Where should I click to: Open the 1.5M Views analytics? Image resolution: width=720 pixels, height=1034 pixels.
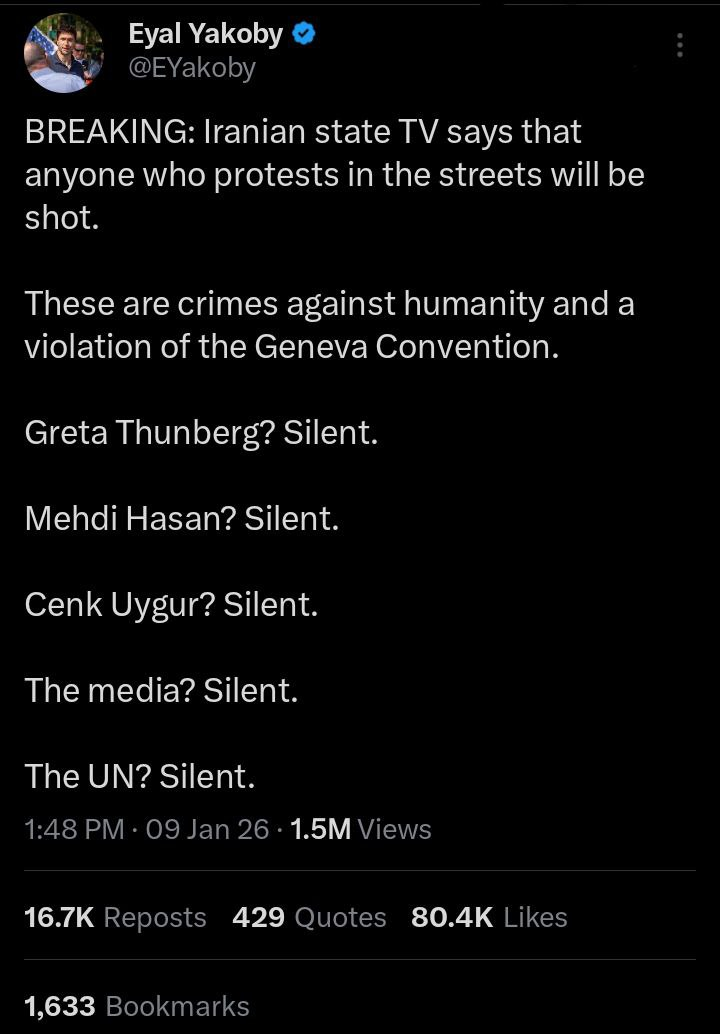coord(360,829)
